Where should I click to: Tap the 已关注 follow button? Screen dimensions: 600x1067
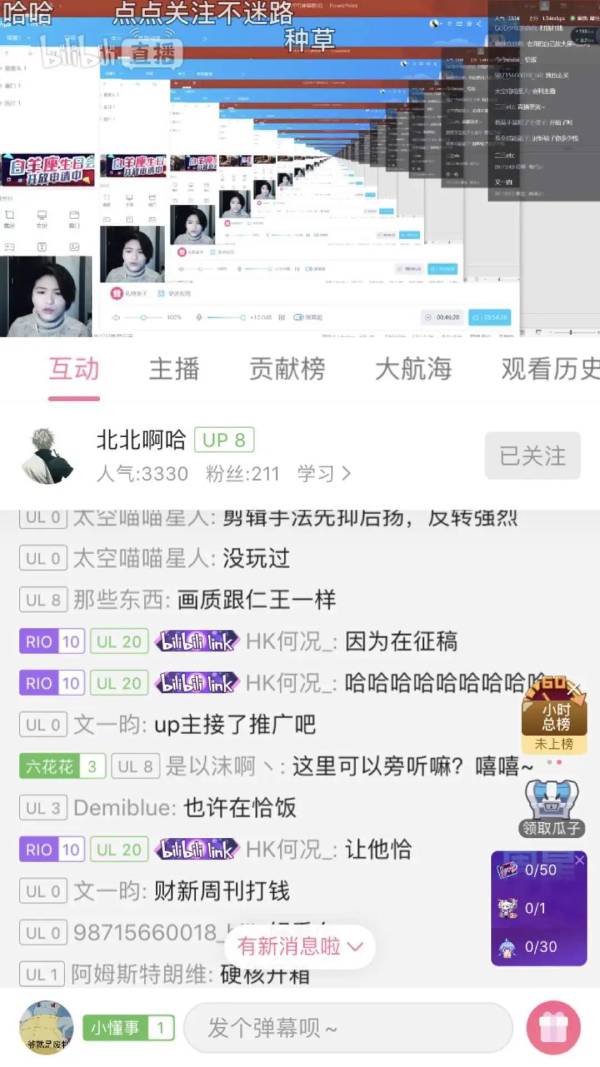532,456
